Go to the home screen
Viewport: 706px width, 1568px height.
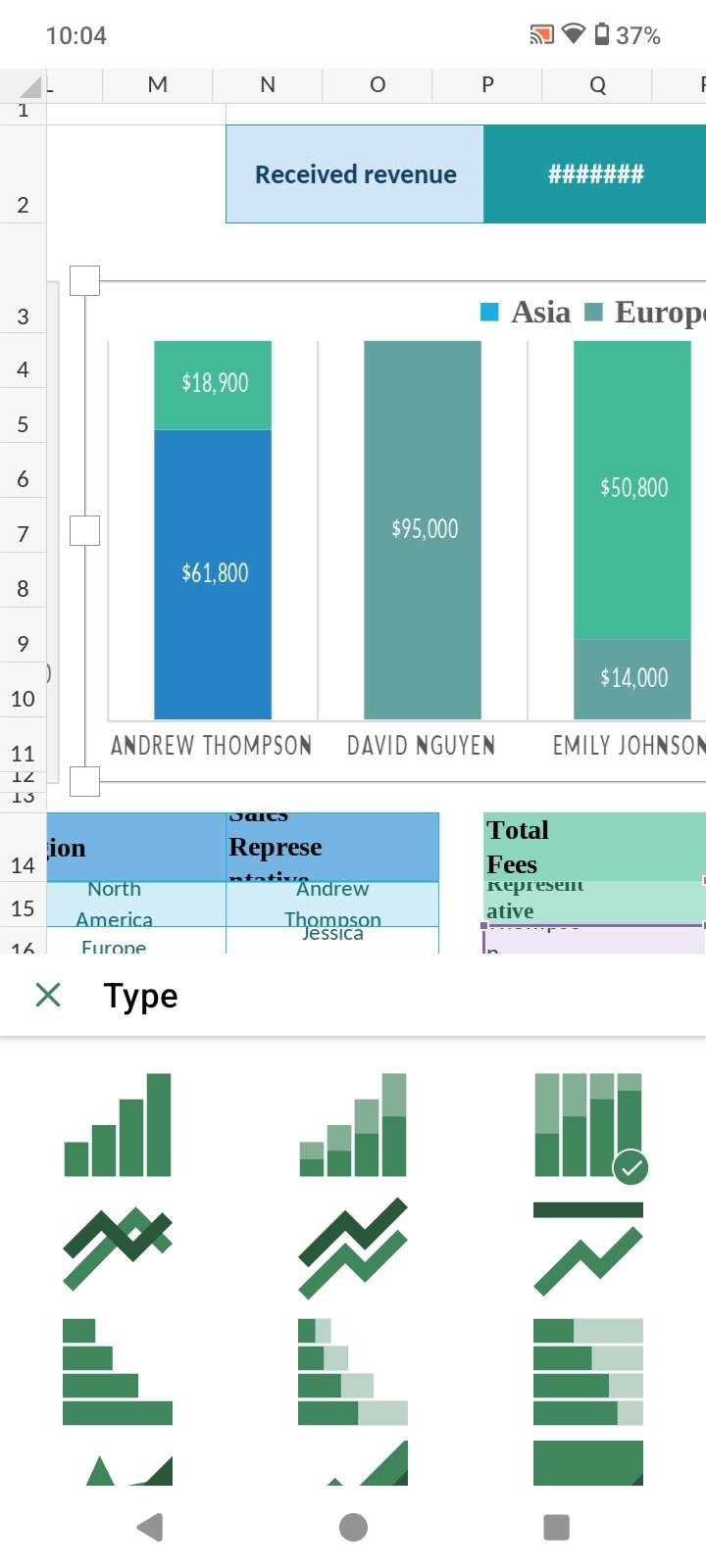tap(353, 1527)
